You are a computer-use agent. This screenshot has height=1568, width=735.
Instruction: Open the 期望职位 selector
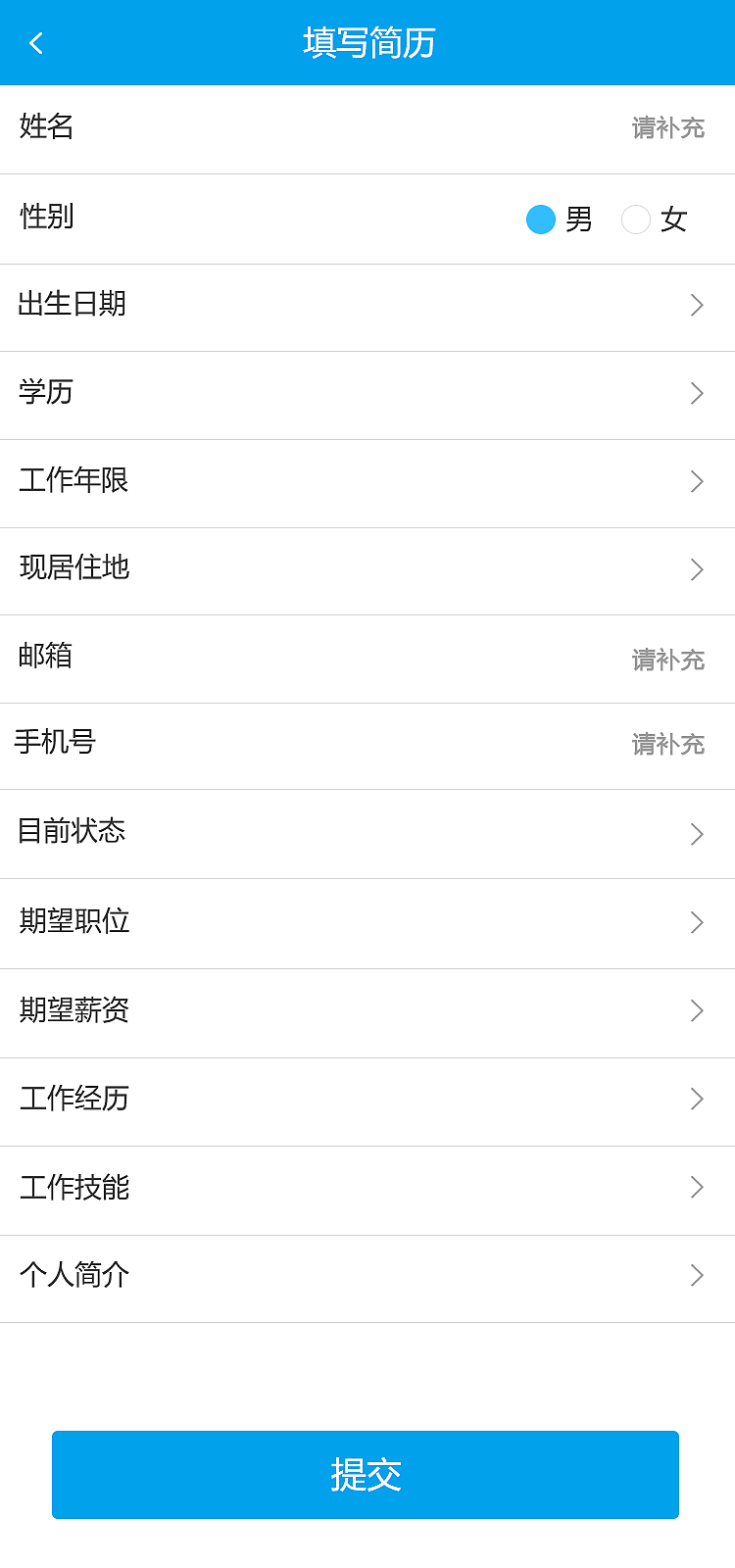pyautogui.click(x=367, y=922)
